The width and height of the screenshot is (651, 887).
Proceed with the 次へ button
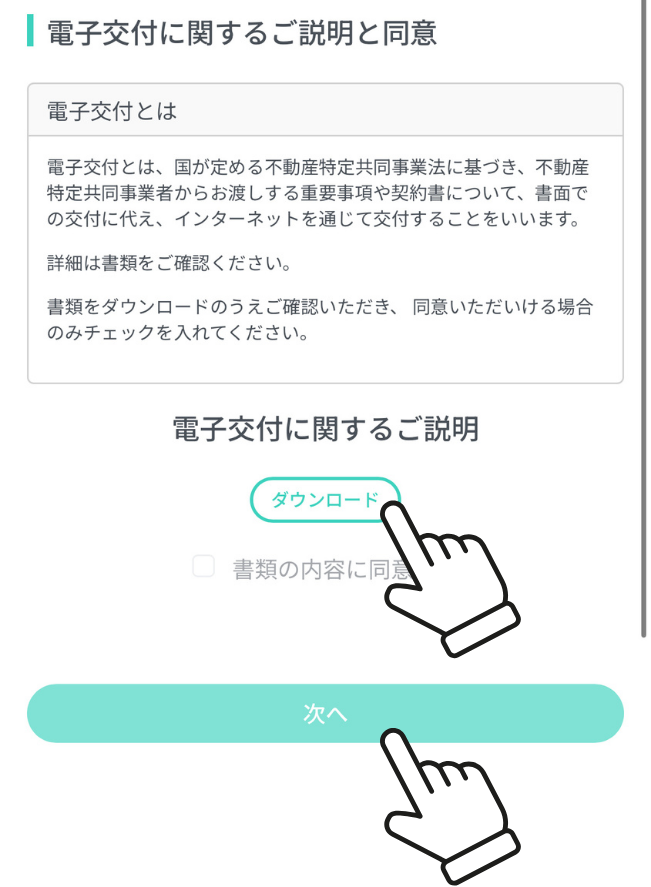tap(324, 713)
